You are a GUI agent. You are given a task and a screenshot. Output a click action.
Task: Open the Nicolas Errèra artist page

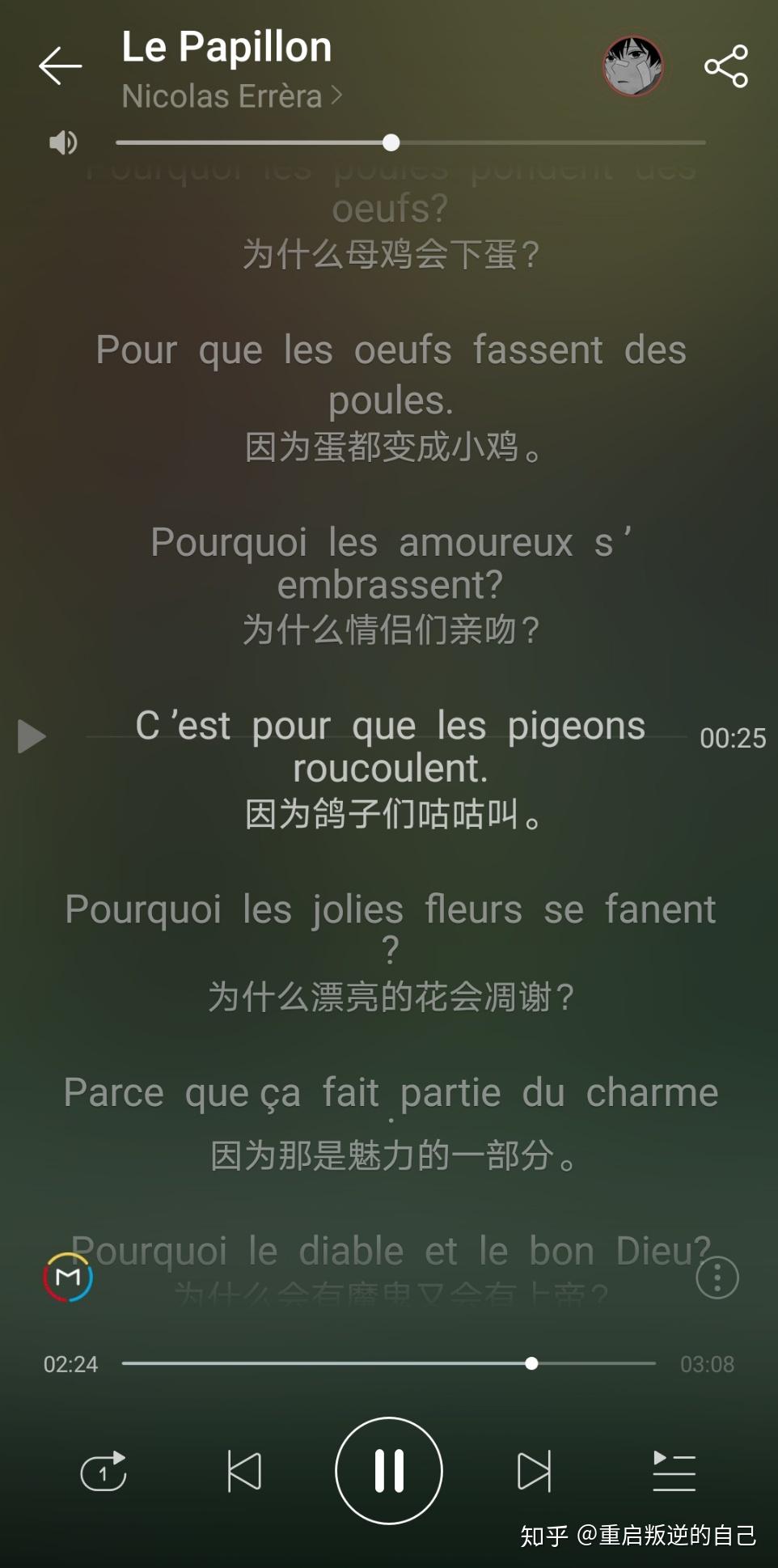tap(221, 95)
